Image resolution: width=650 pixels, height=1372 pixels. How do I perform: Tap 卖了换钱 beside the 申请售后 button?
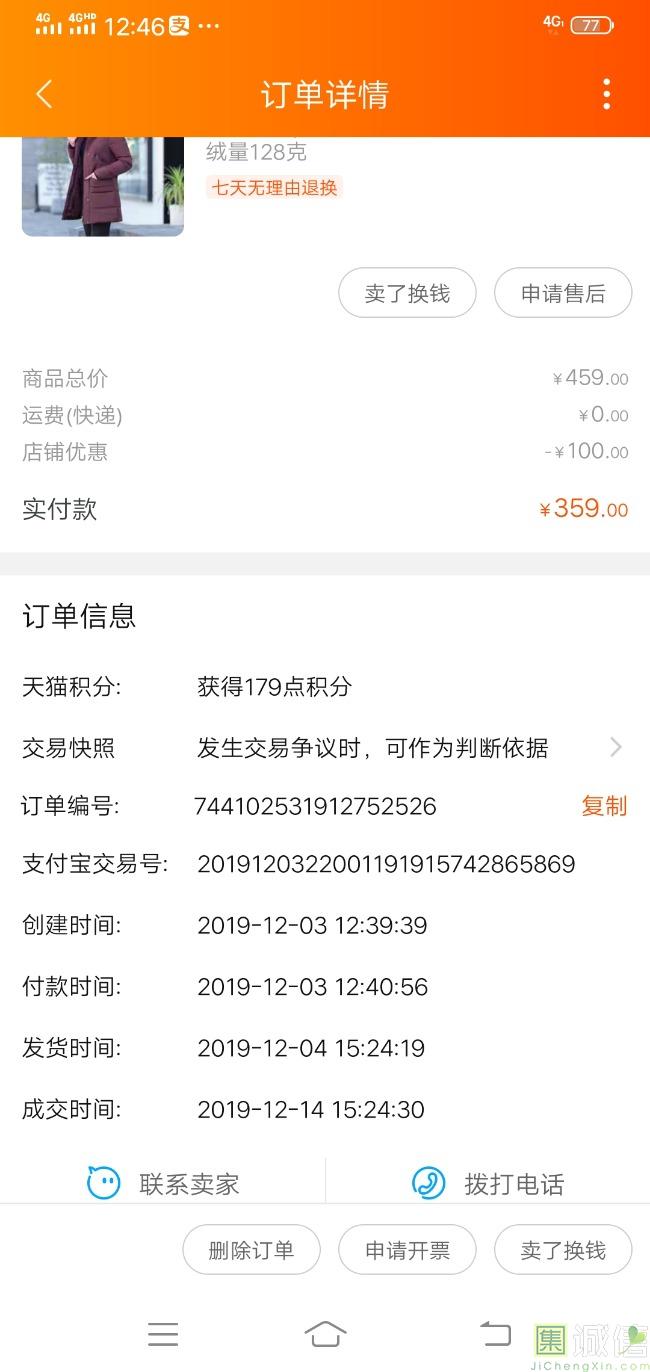407,293
